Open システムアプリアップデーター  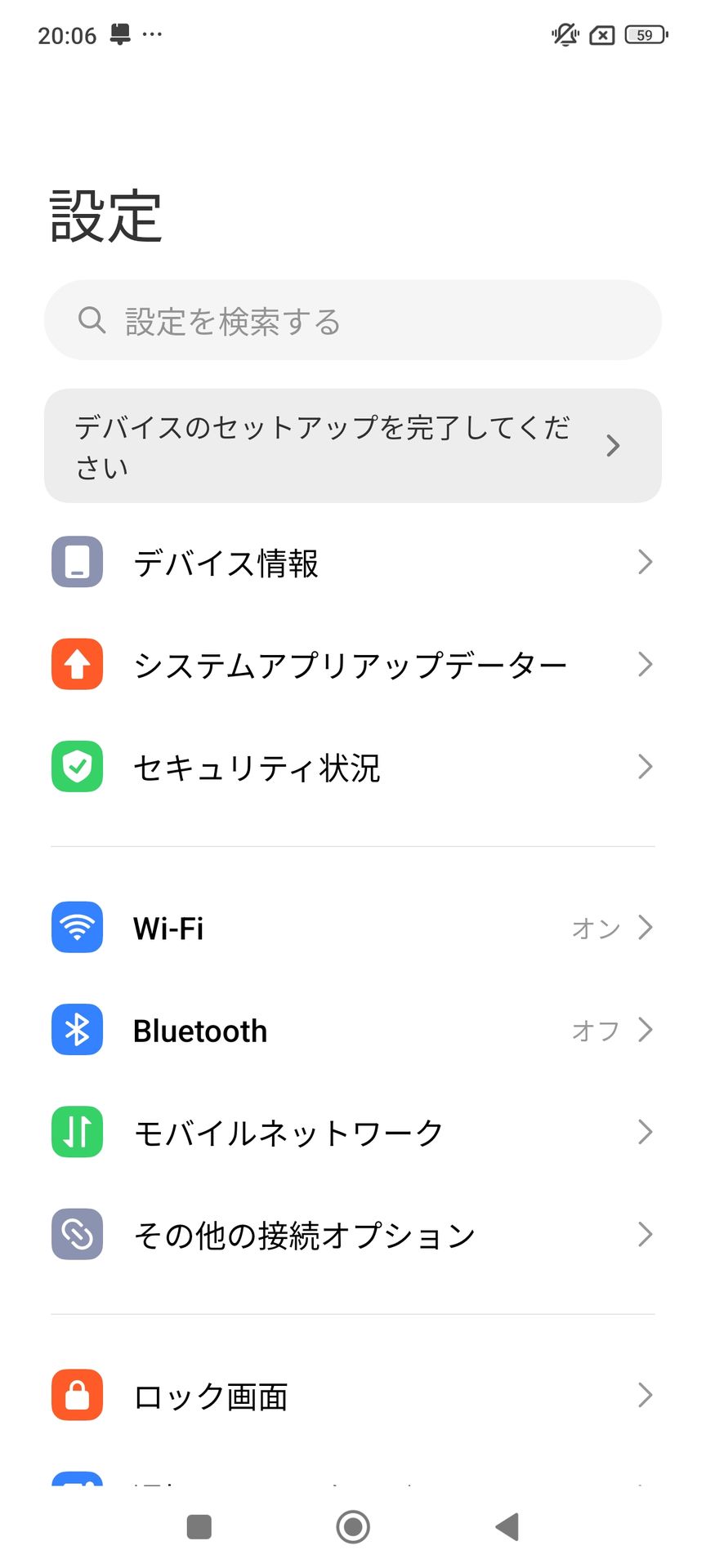[353, 665]
